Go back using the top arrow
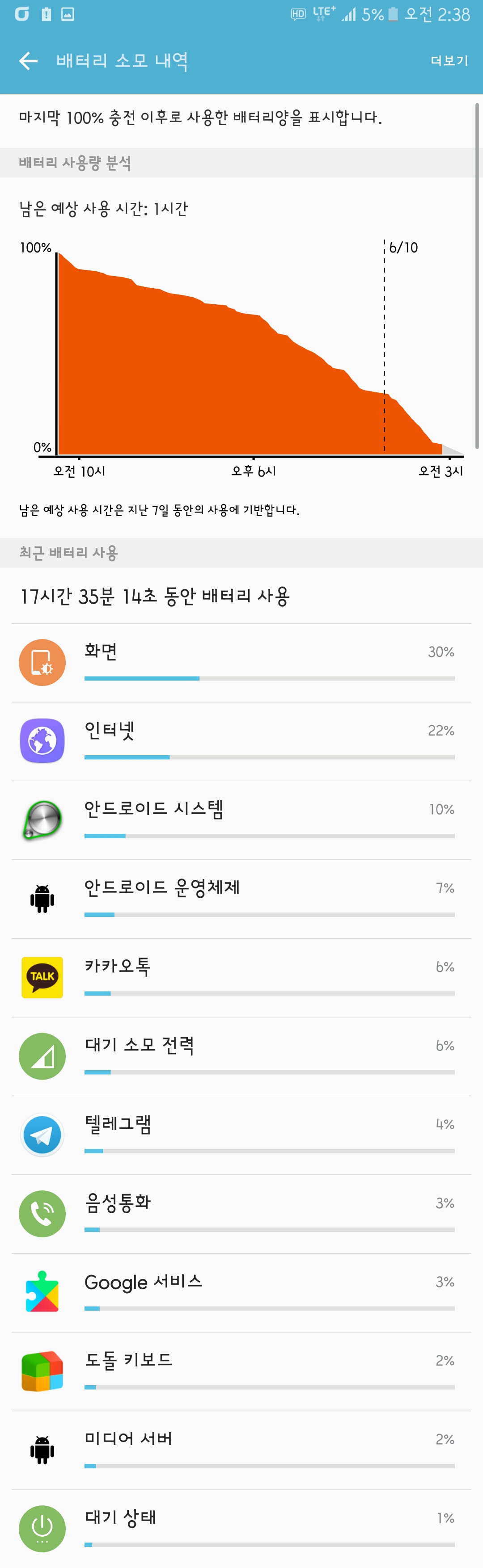483x1568 pixels. [x=28, y=61]
